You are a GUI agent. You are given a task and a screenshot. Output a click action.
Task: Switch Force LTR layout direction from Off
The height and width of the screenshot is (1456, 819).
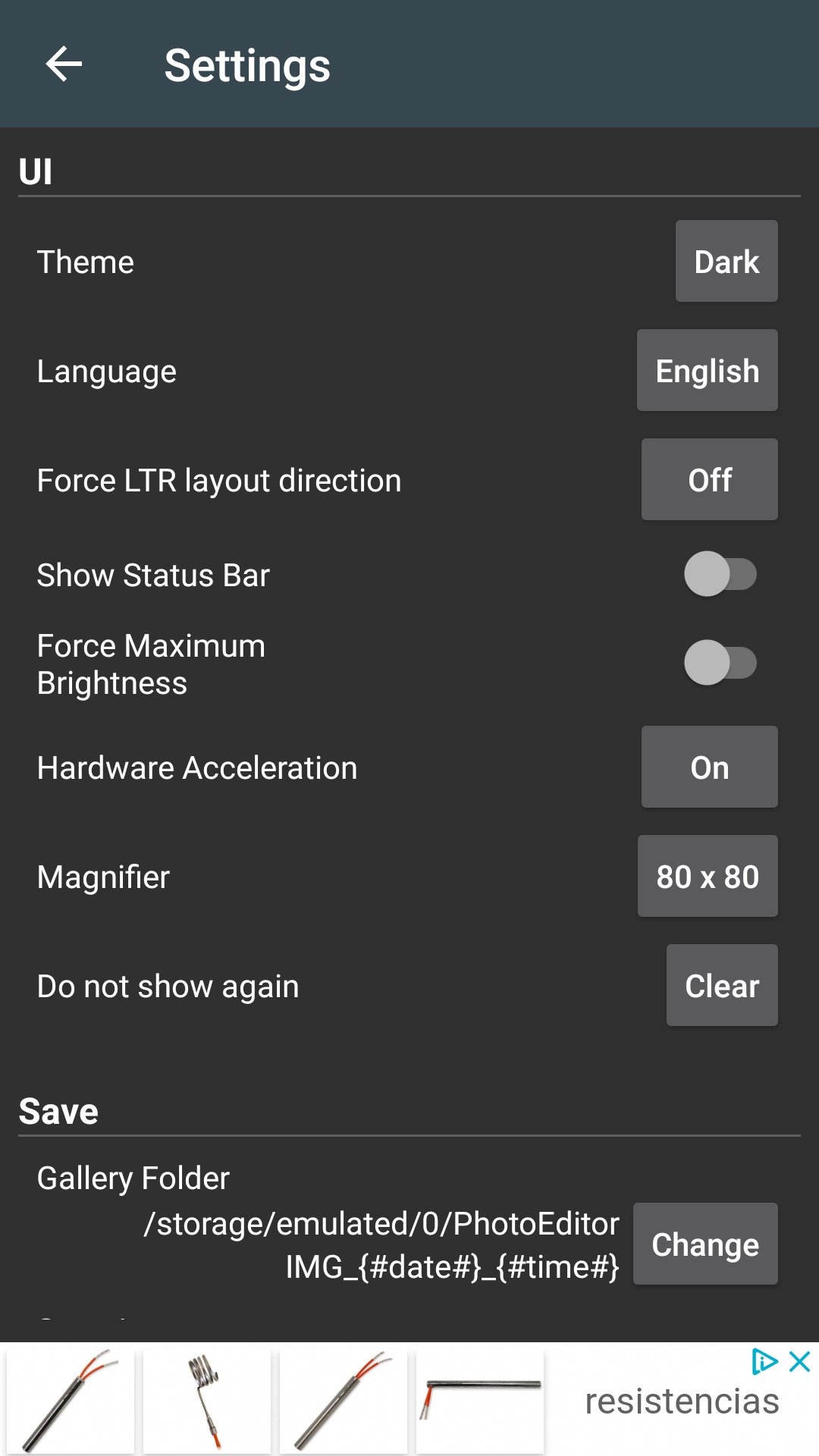point(710,480)
